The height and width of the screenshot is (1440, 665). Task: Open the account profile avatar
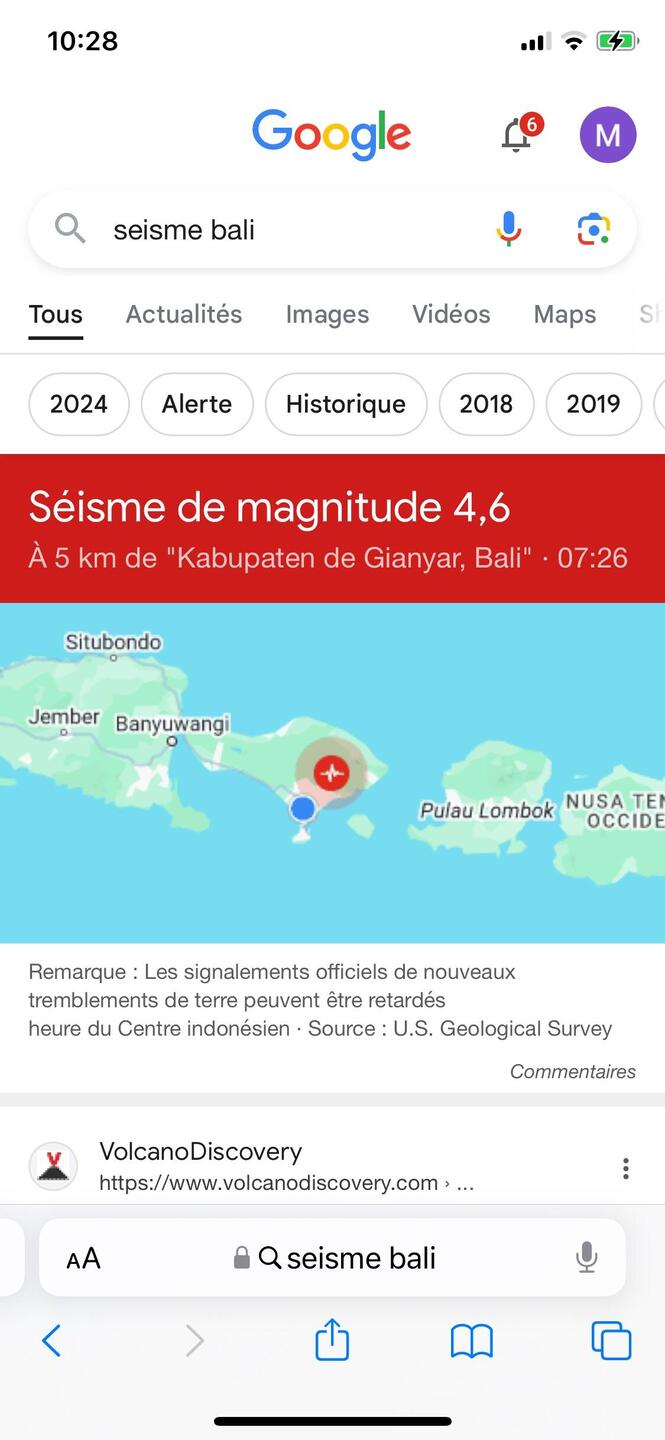[x=607, y=135]
